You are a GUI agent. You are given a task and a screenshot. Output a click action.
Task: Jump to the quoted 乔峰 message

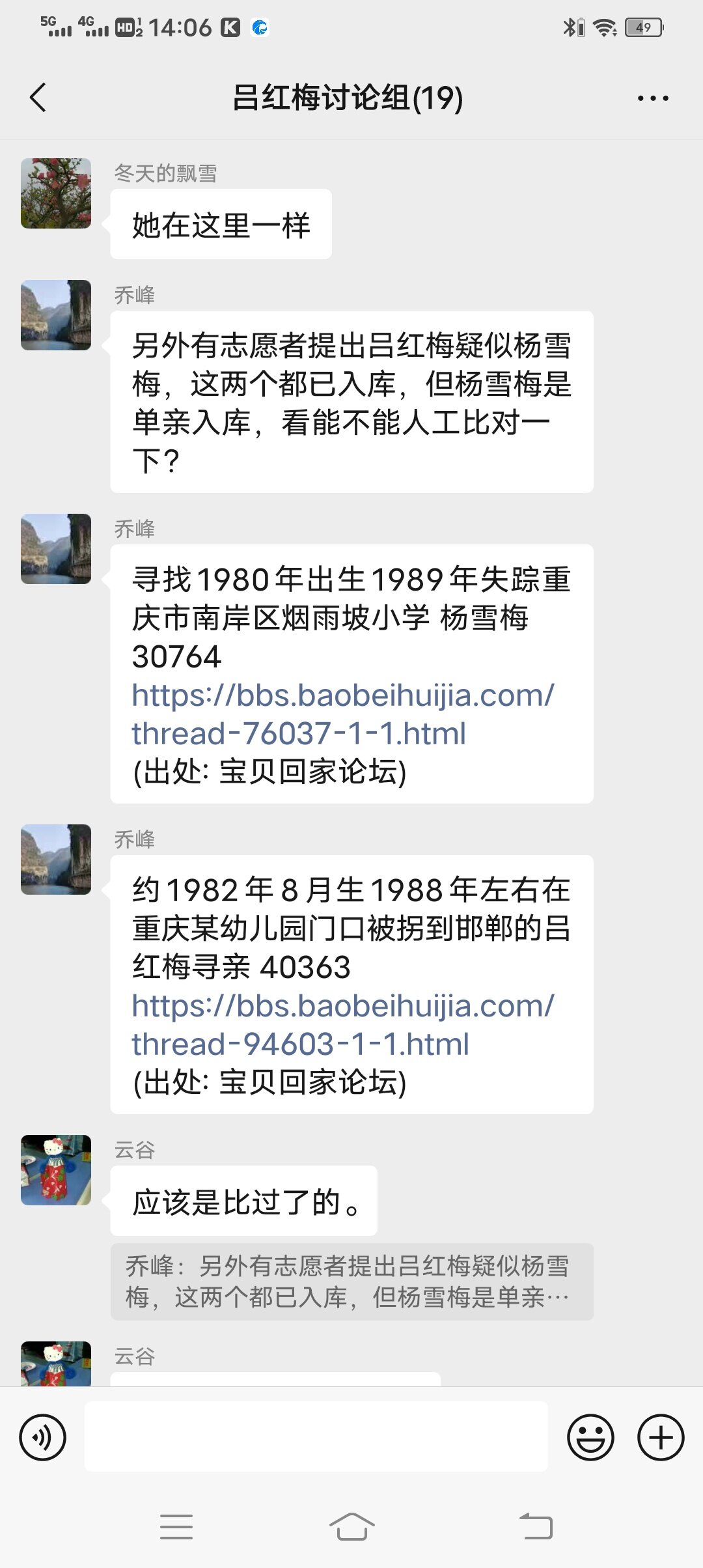[x=351, y=1281]
